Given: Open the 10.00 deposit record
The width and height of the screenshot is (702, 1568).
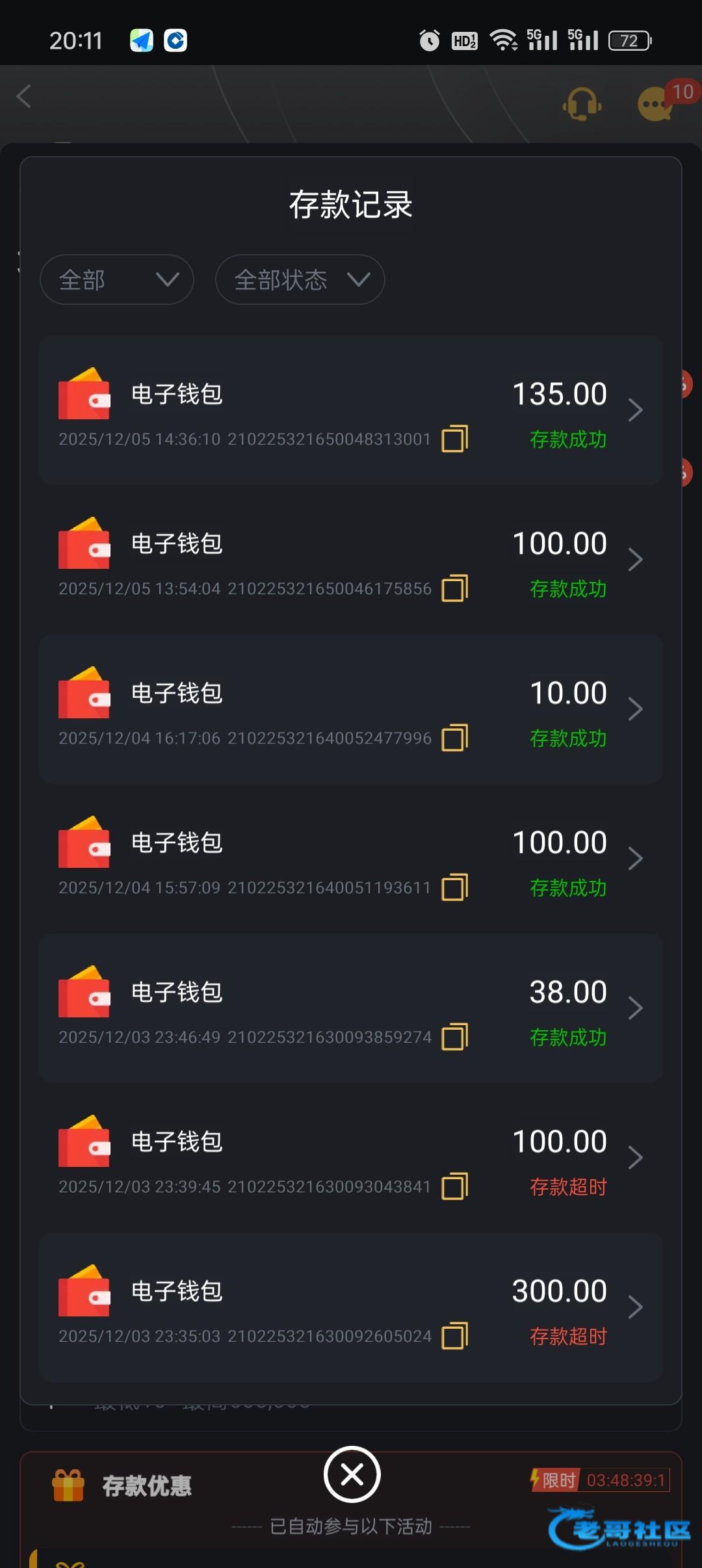Looking at the screenshot, I should tap(635, 709).
